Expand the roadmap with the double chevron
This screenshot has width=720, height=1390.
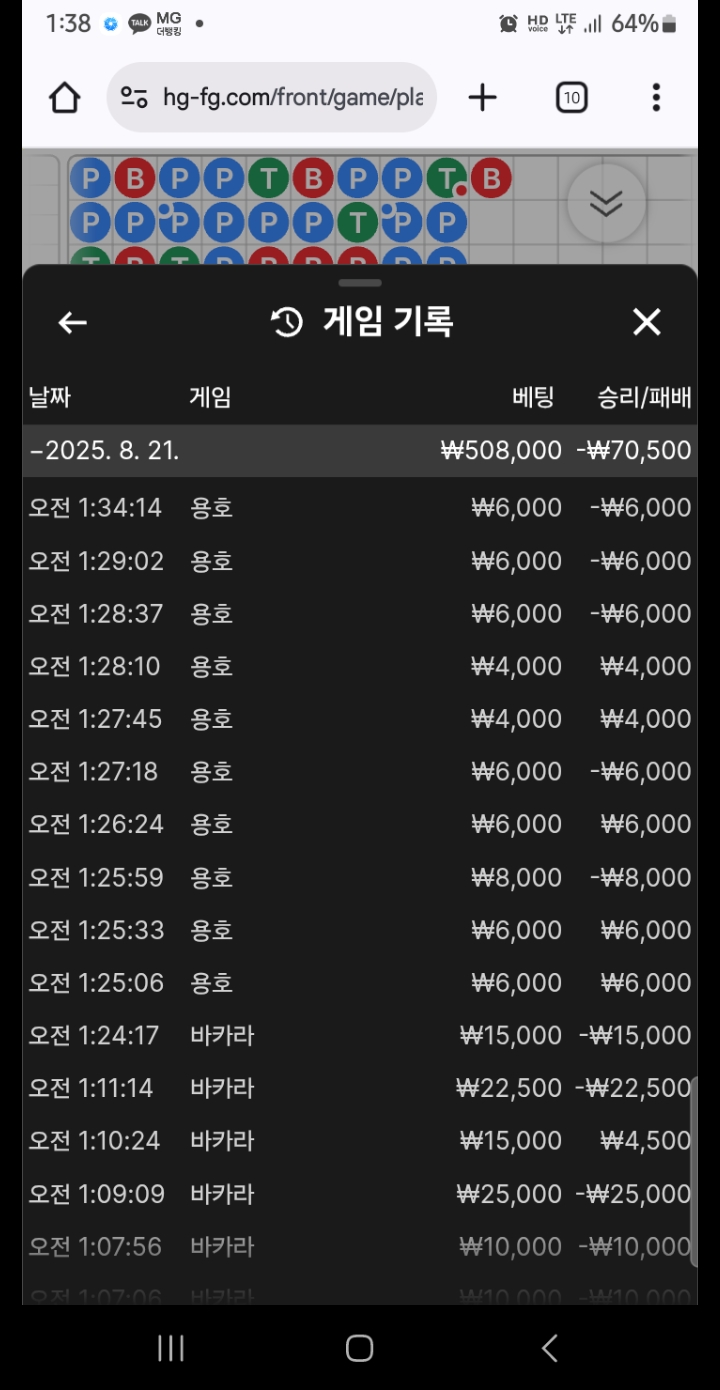coord(606,203)
